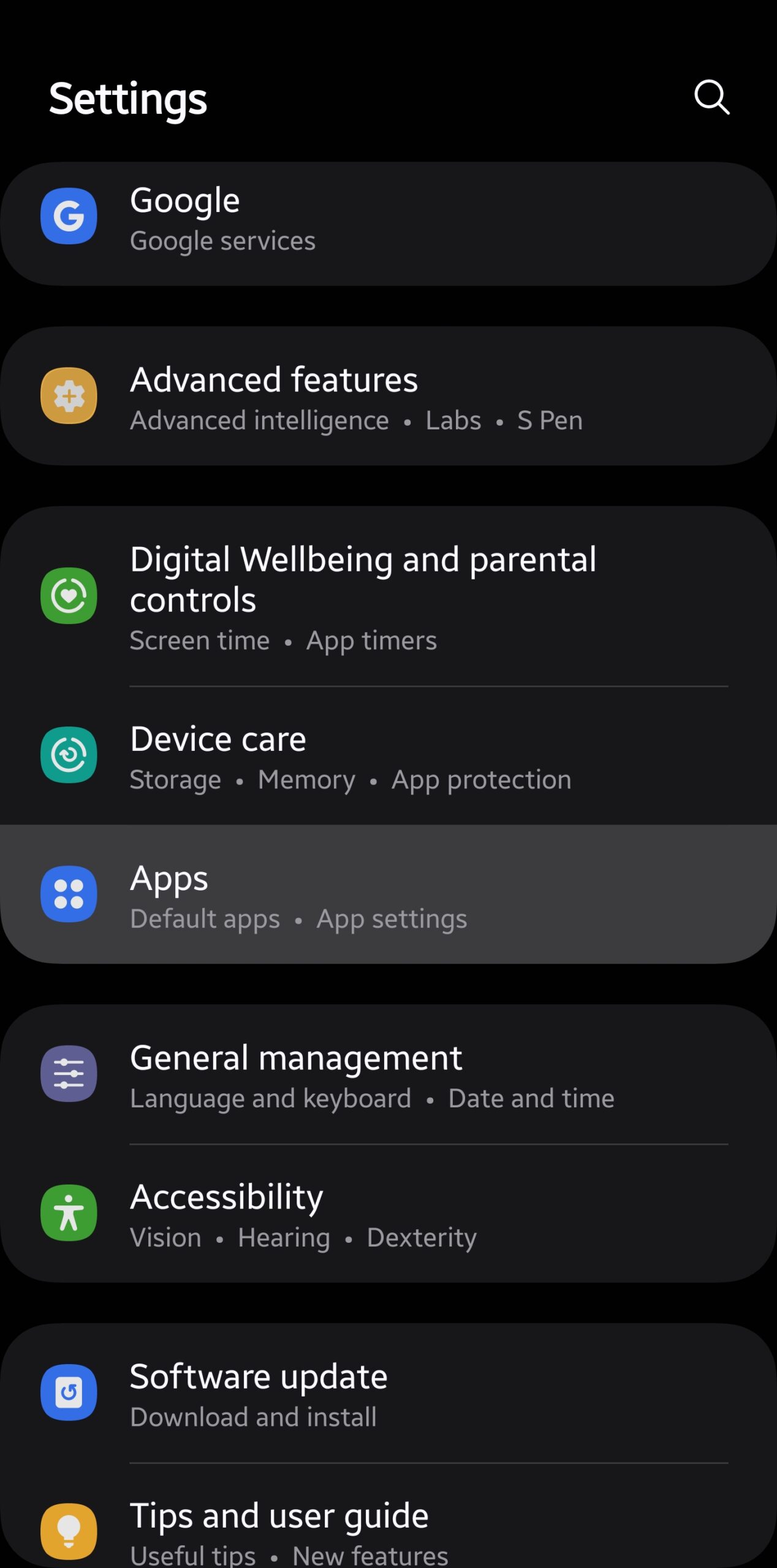Check Software update

388,1393
